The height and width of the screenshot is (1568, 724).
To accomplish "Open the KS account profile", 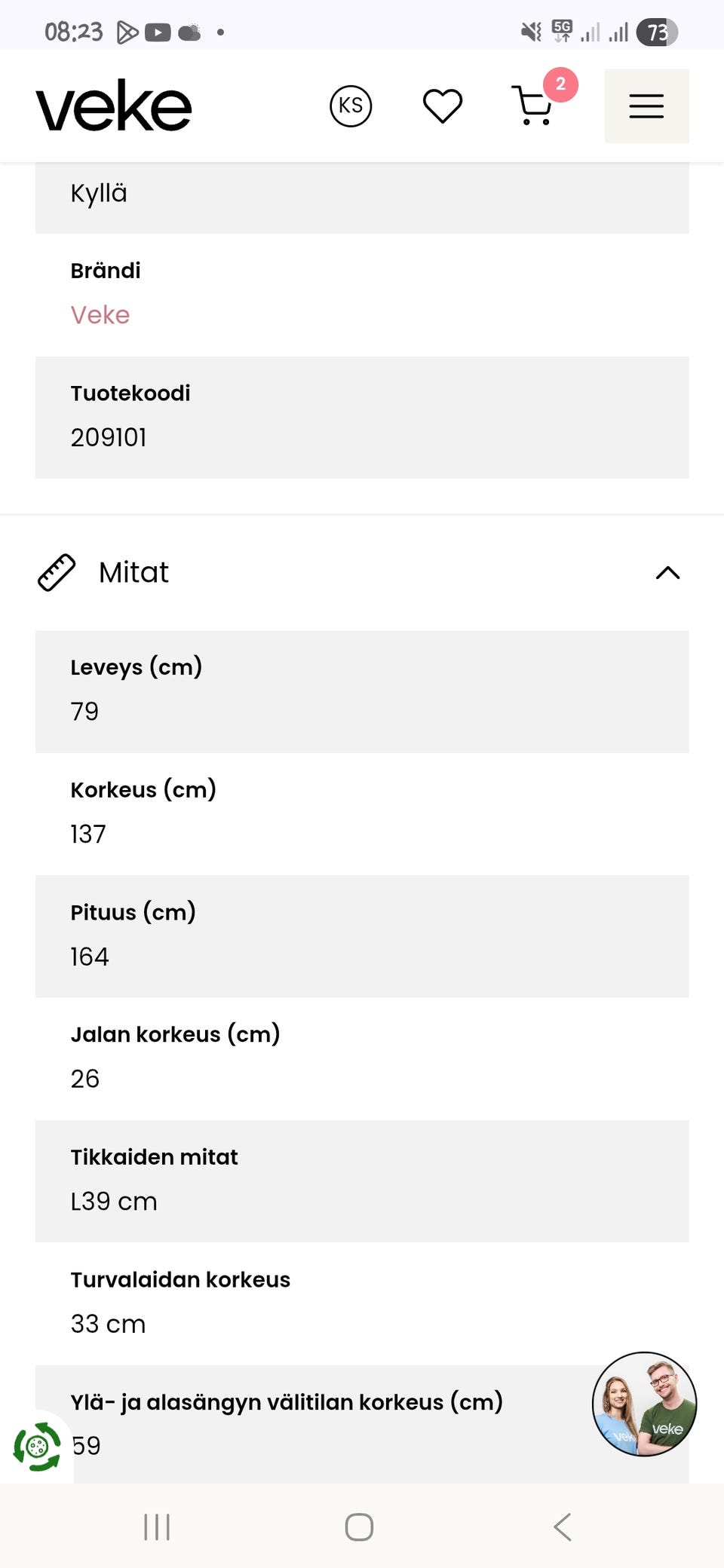I will click(x=351, y=106).
